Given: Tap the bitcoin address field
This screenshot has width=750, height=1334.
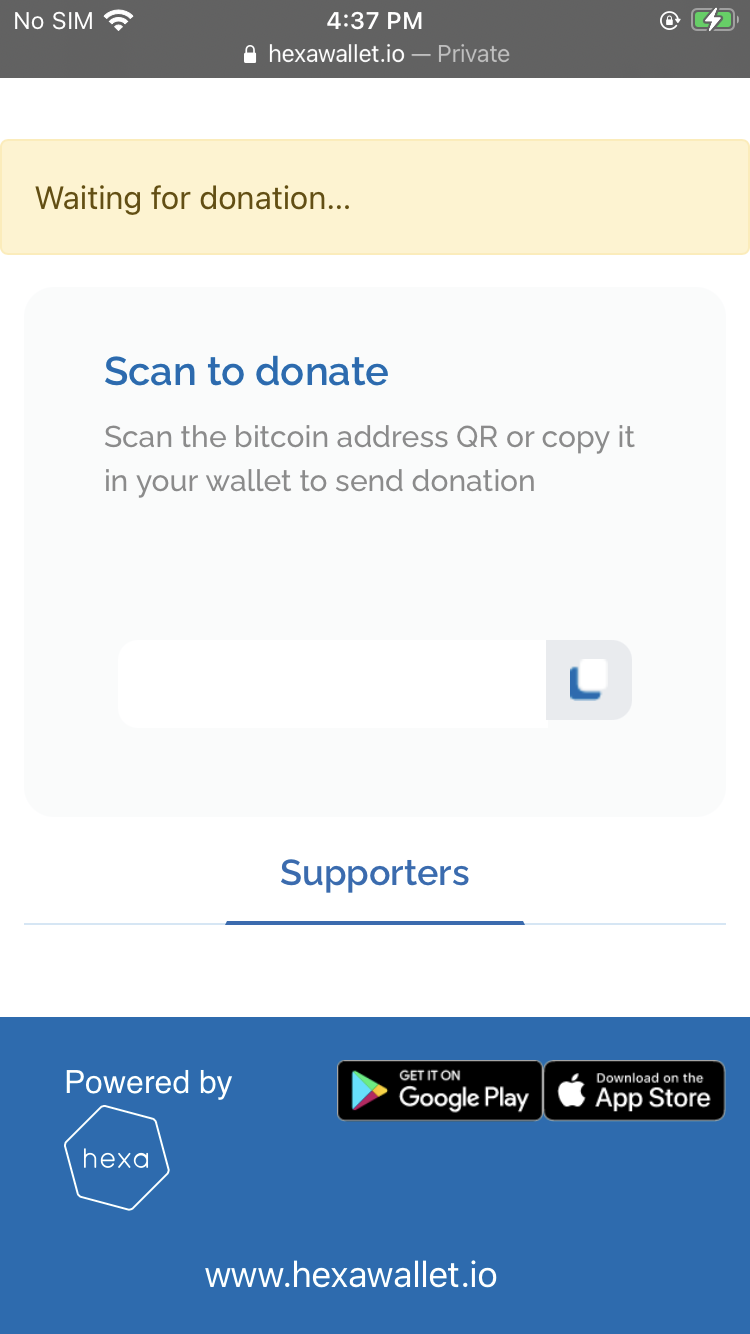Looking at the screenshot, I should pos(331,683).
